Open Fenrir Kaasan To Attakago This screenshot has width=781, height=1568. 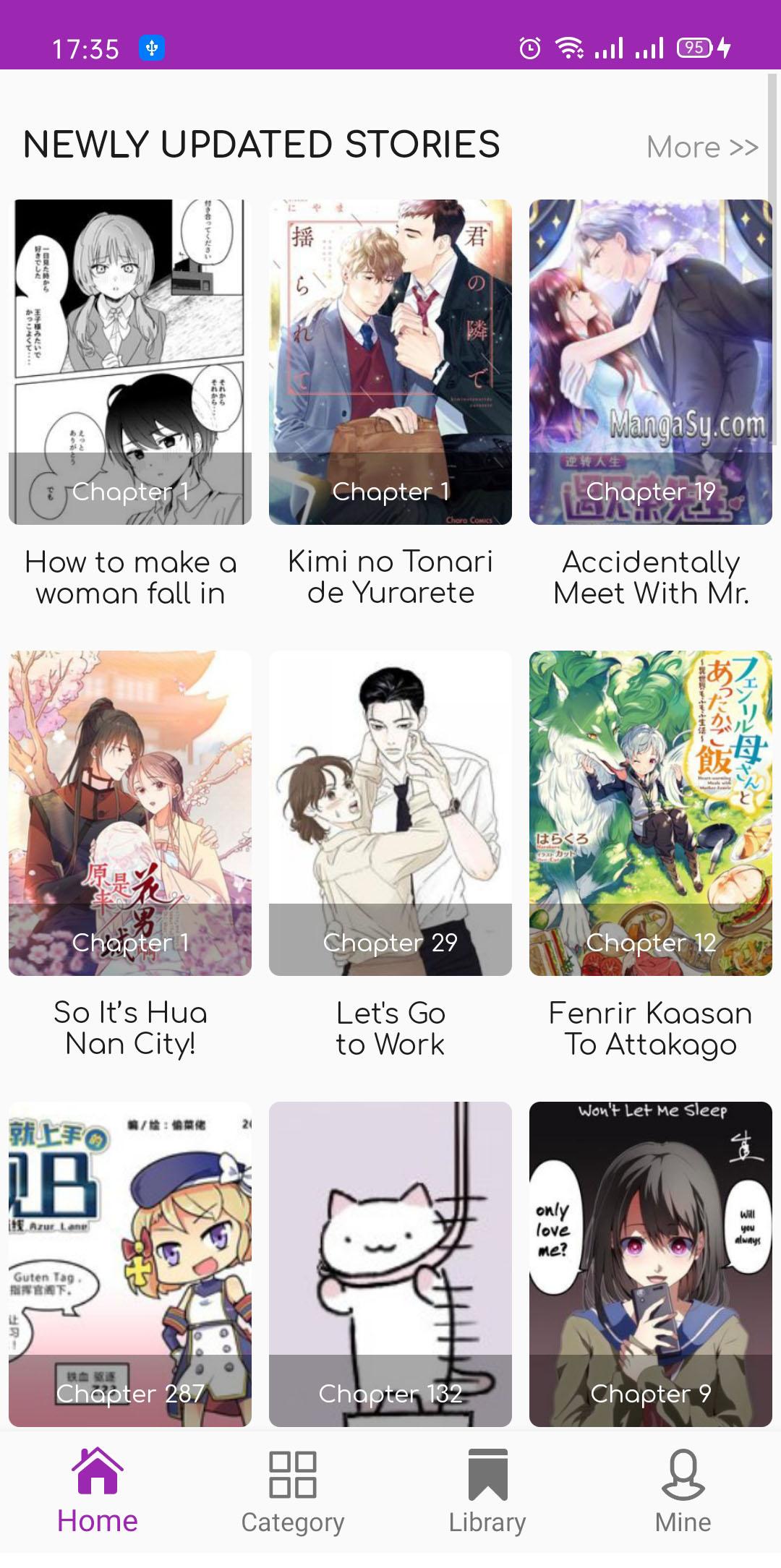click(x=651, y=813)
